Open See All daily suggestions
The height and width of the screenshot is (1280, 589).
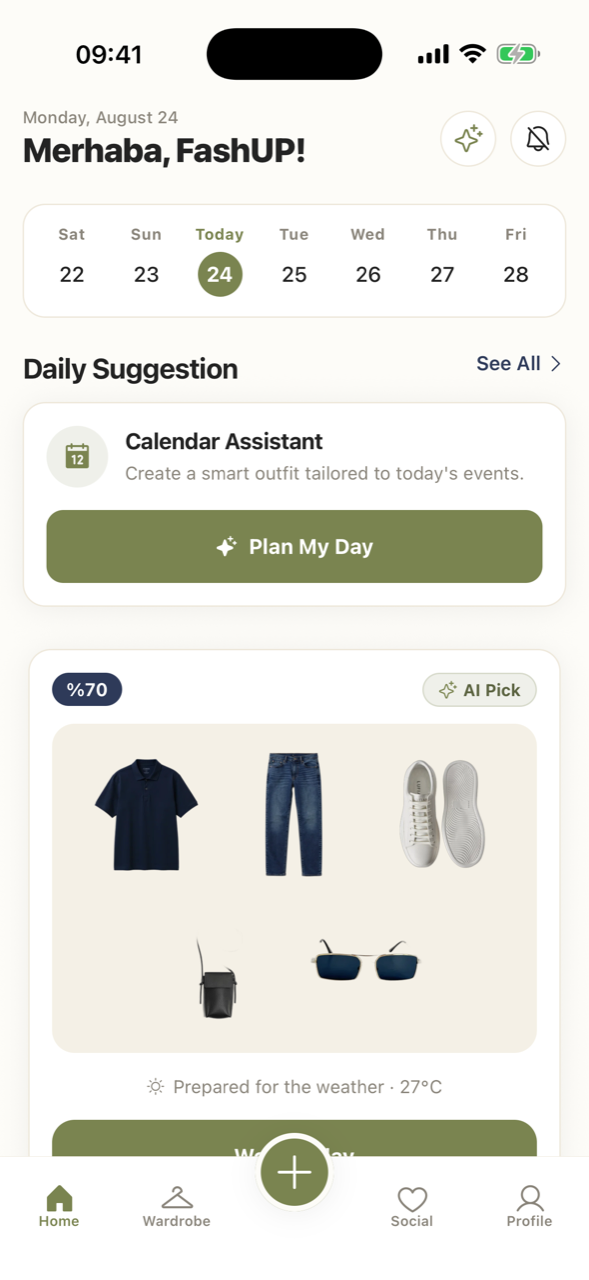coord(519,364)
